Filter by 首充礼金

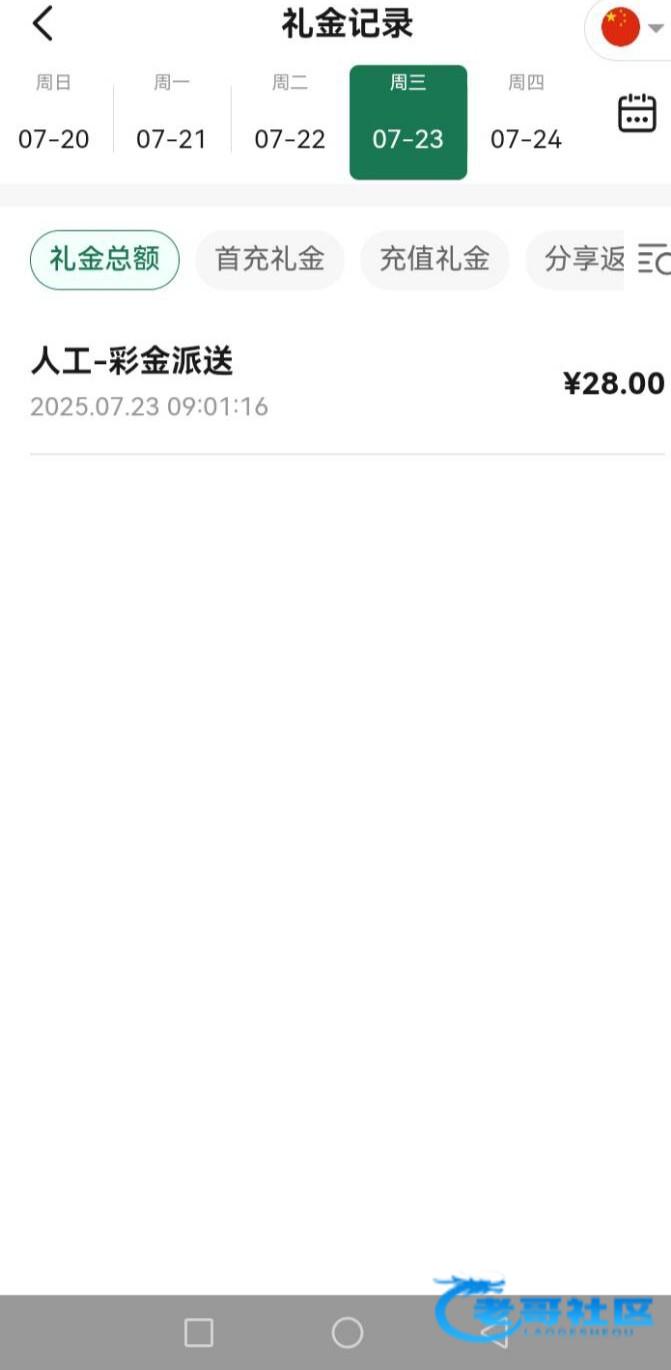coord(270,260)
